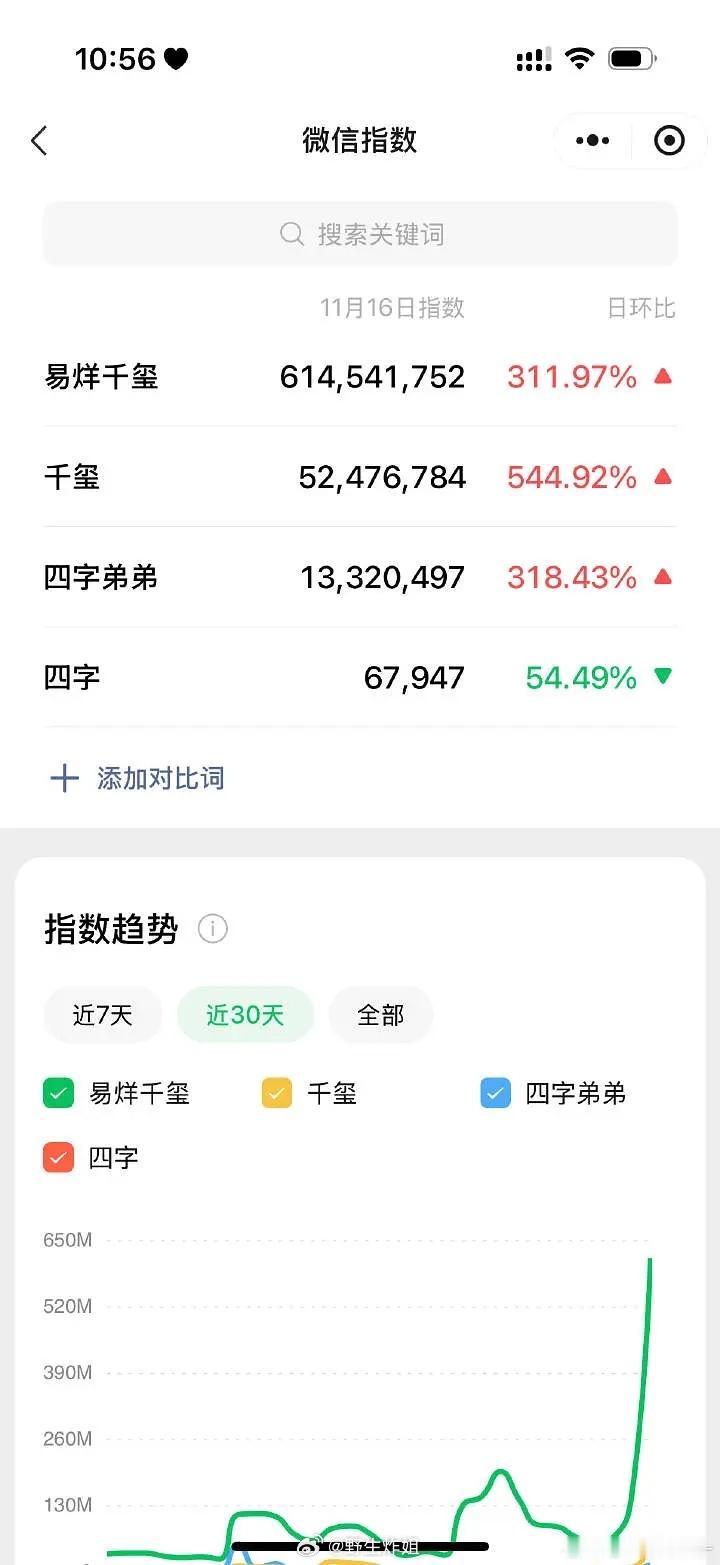This screenshot has width=720, height=1565.
Task: Tap the plus icon before 添加对比词
Action: point(64,777)
